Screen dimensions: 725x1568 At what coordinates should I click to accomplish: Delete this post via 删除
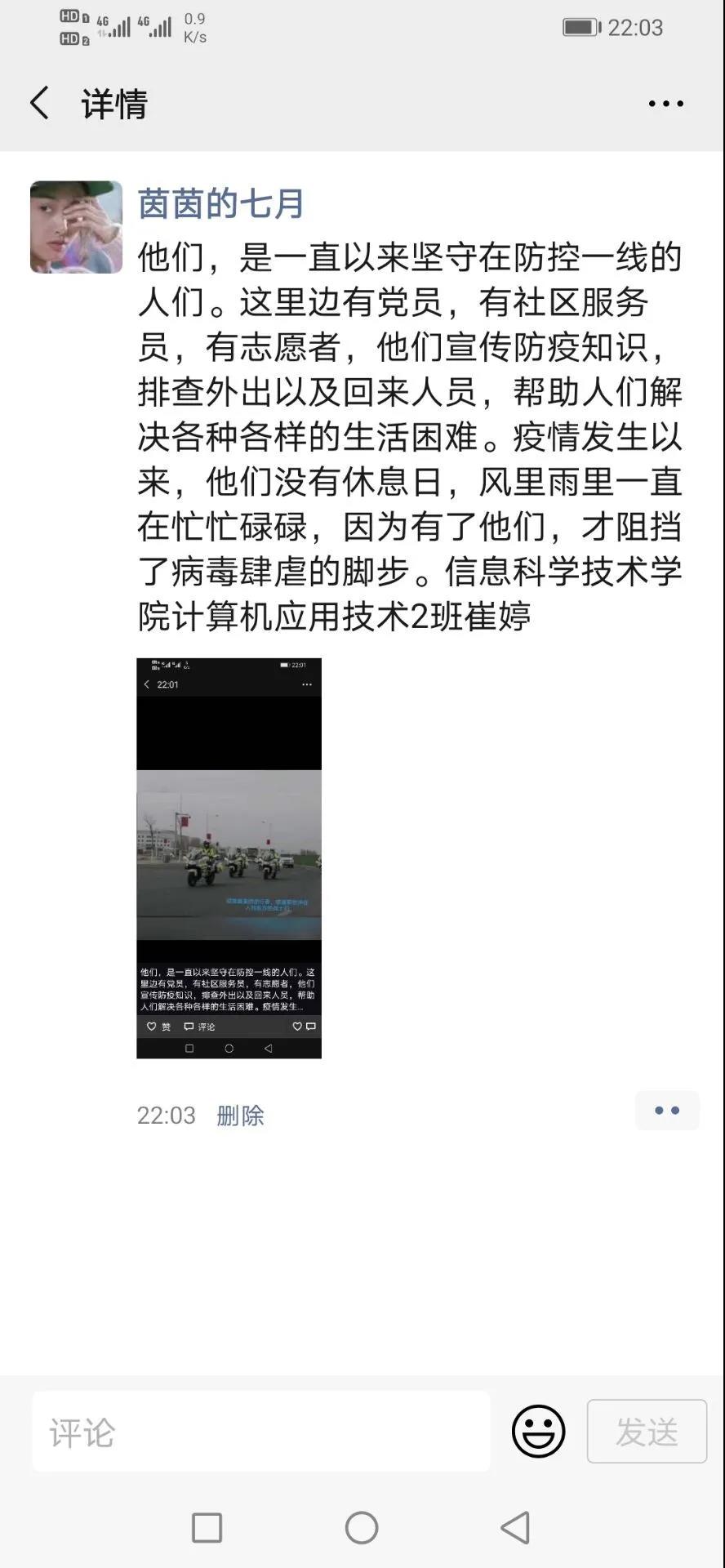click(x=240, y=1116)
